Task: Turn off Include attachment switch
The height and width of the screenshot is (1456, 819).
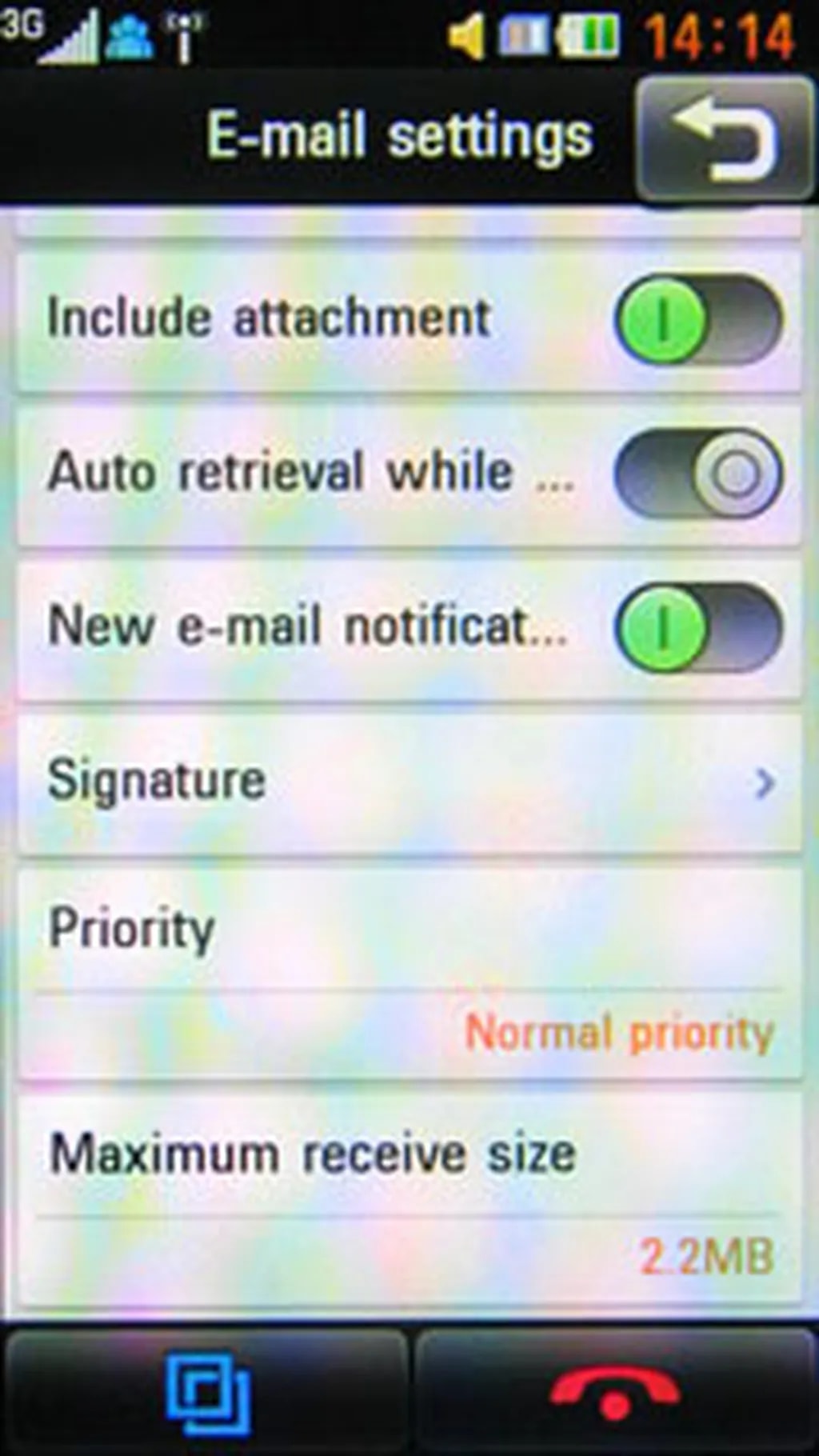Action: [697, 320]
